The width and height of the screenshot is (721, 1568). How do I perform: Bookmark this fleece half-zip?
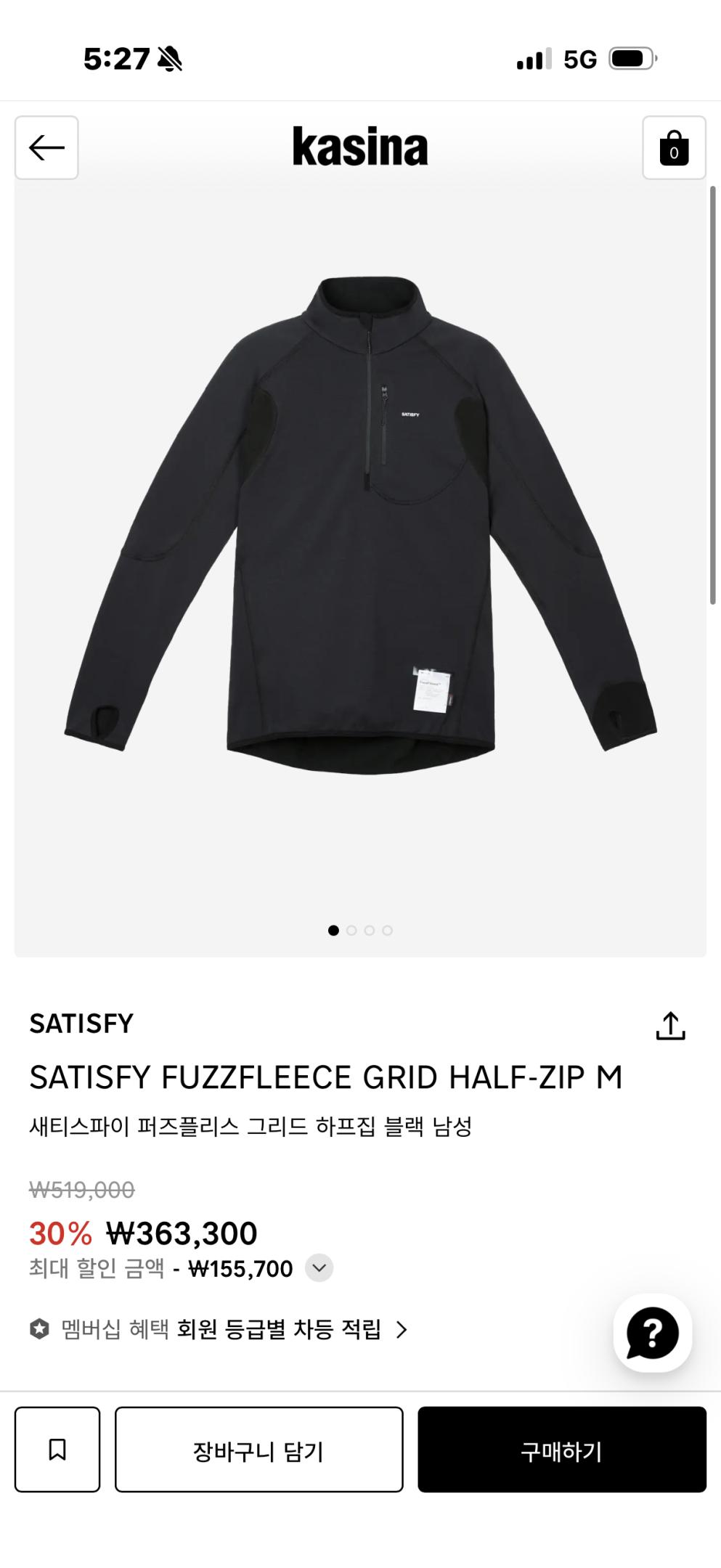coord(57,1449)
